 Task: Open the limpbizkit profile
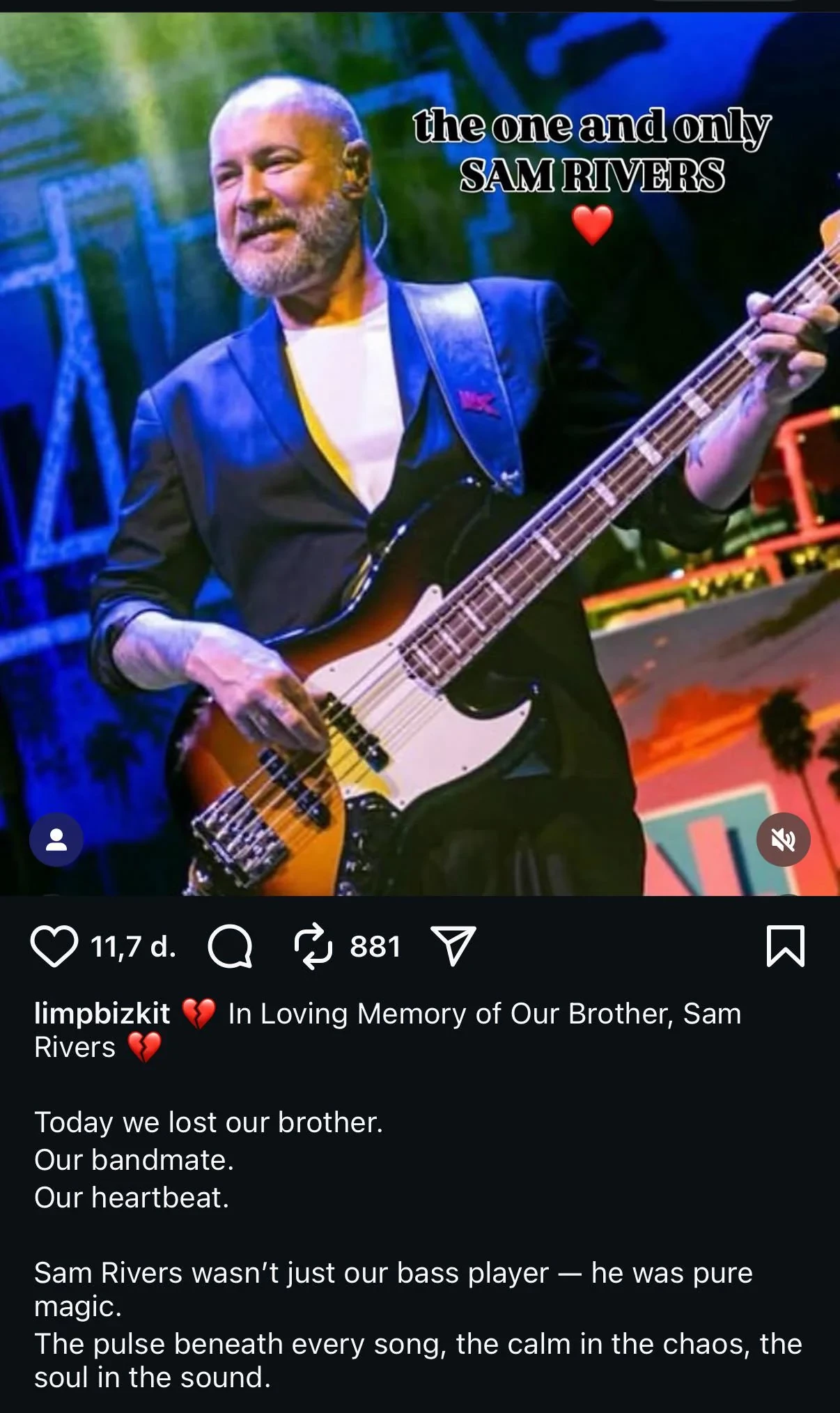pos(102,1013)
